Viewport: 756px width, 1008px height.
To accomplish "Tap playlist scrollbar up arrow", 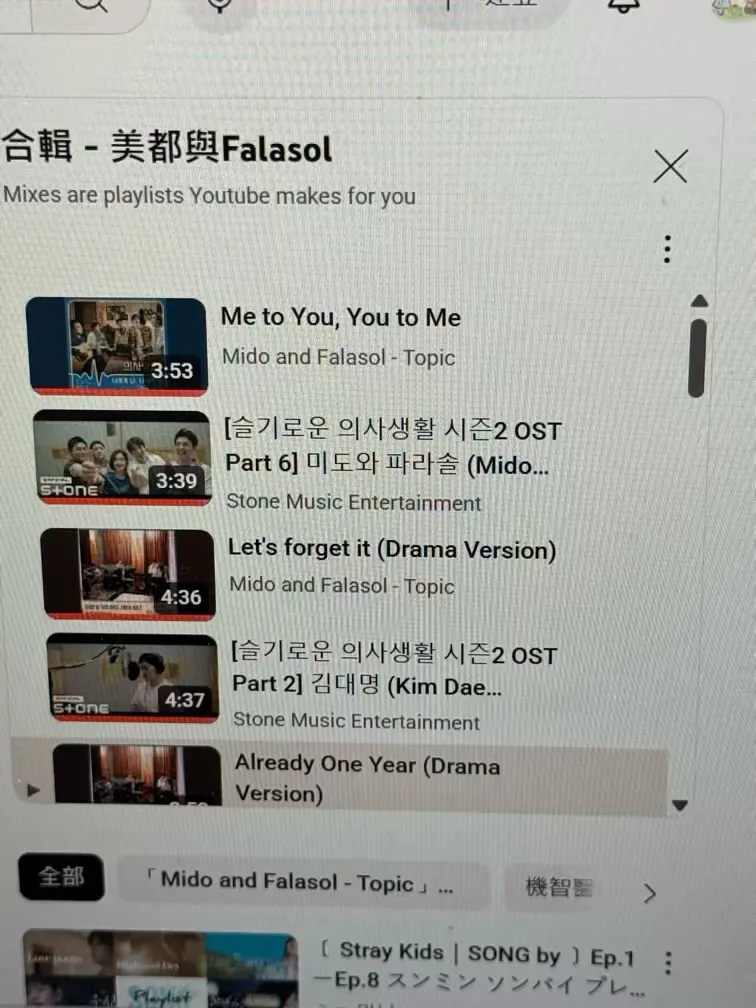I will click(x=699, y=300).
